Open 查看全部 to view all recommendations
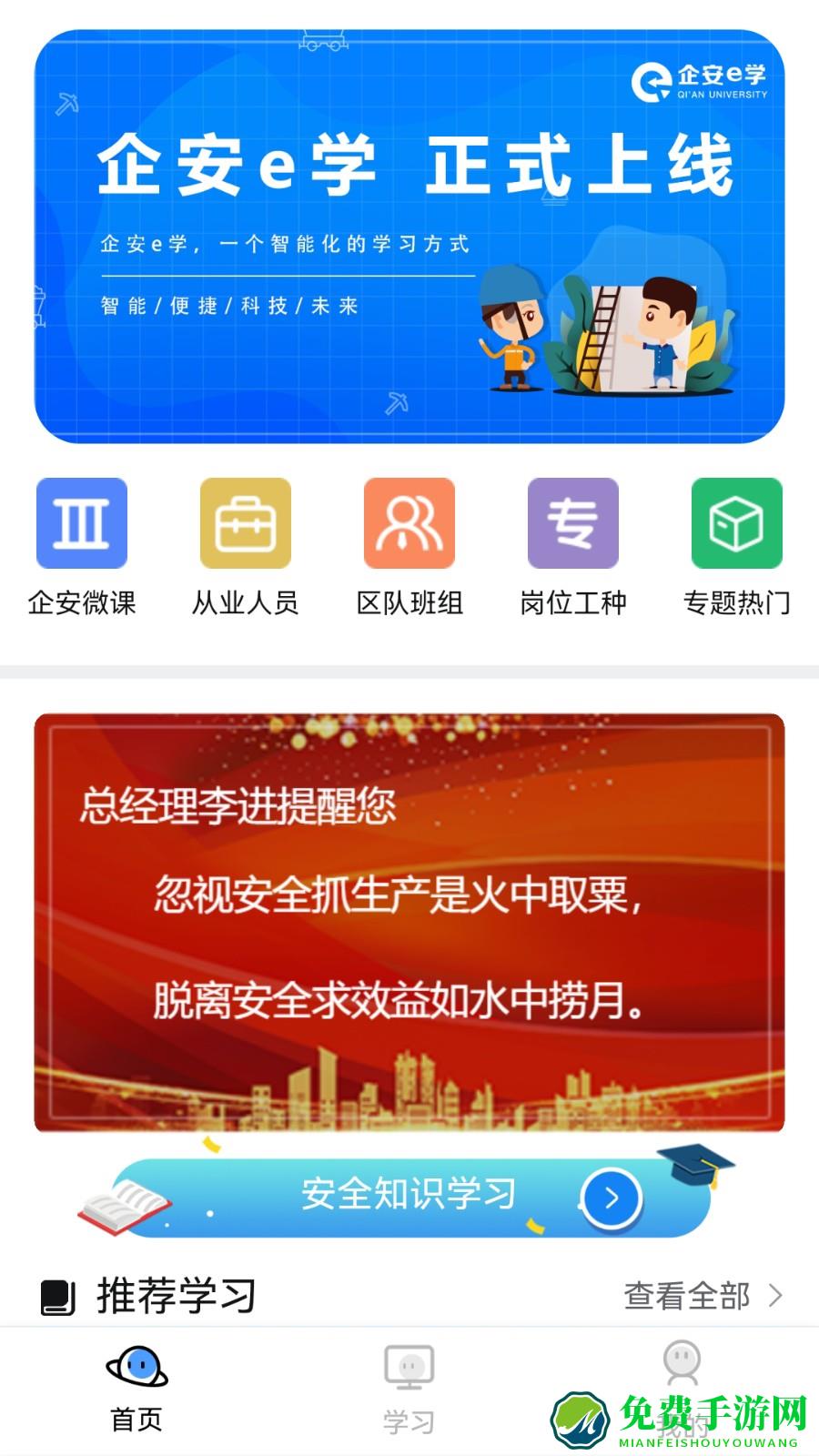 click(687, 1296)
